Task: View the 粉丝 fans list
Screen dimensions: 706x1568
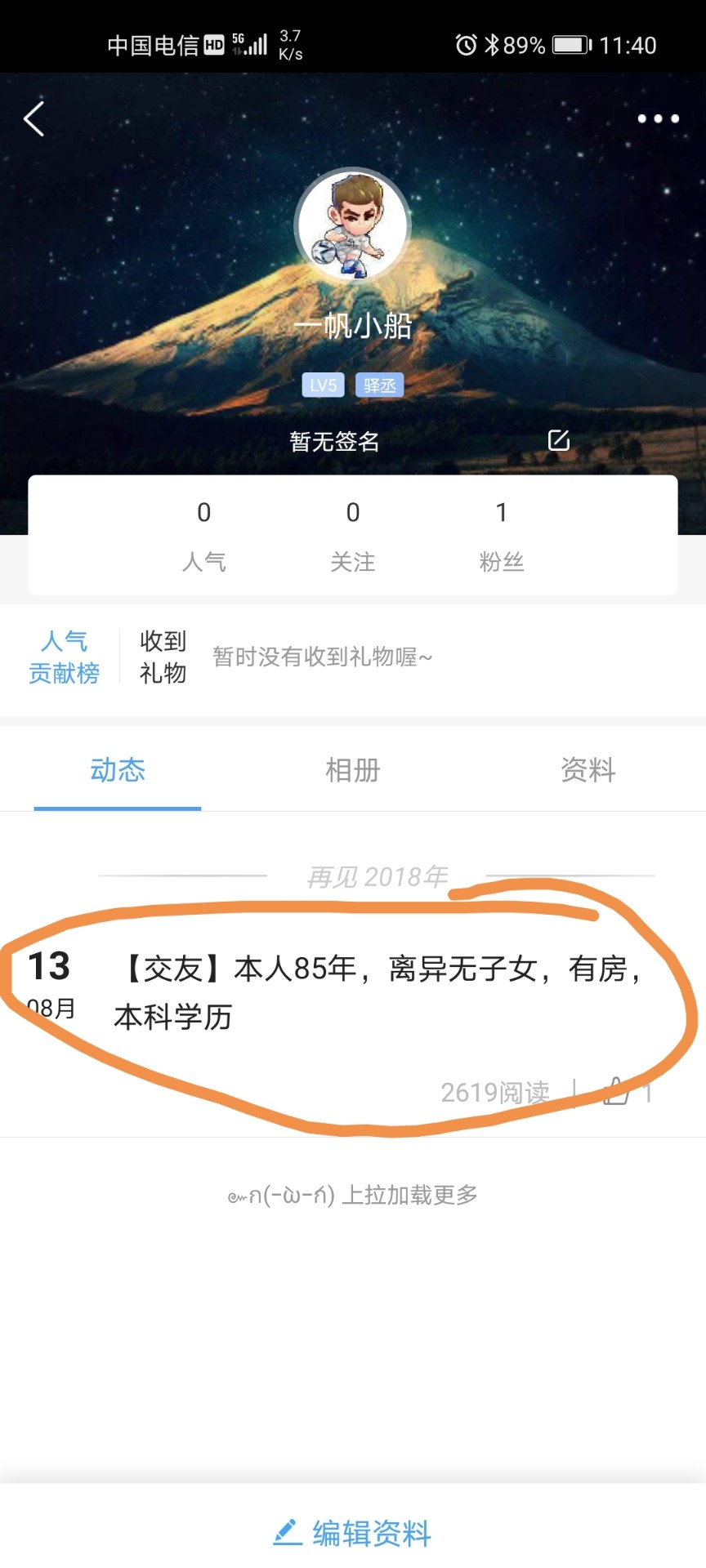Action: [x=501, y=535]
